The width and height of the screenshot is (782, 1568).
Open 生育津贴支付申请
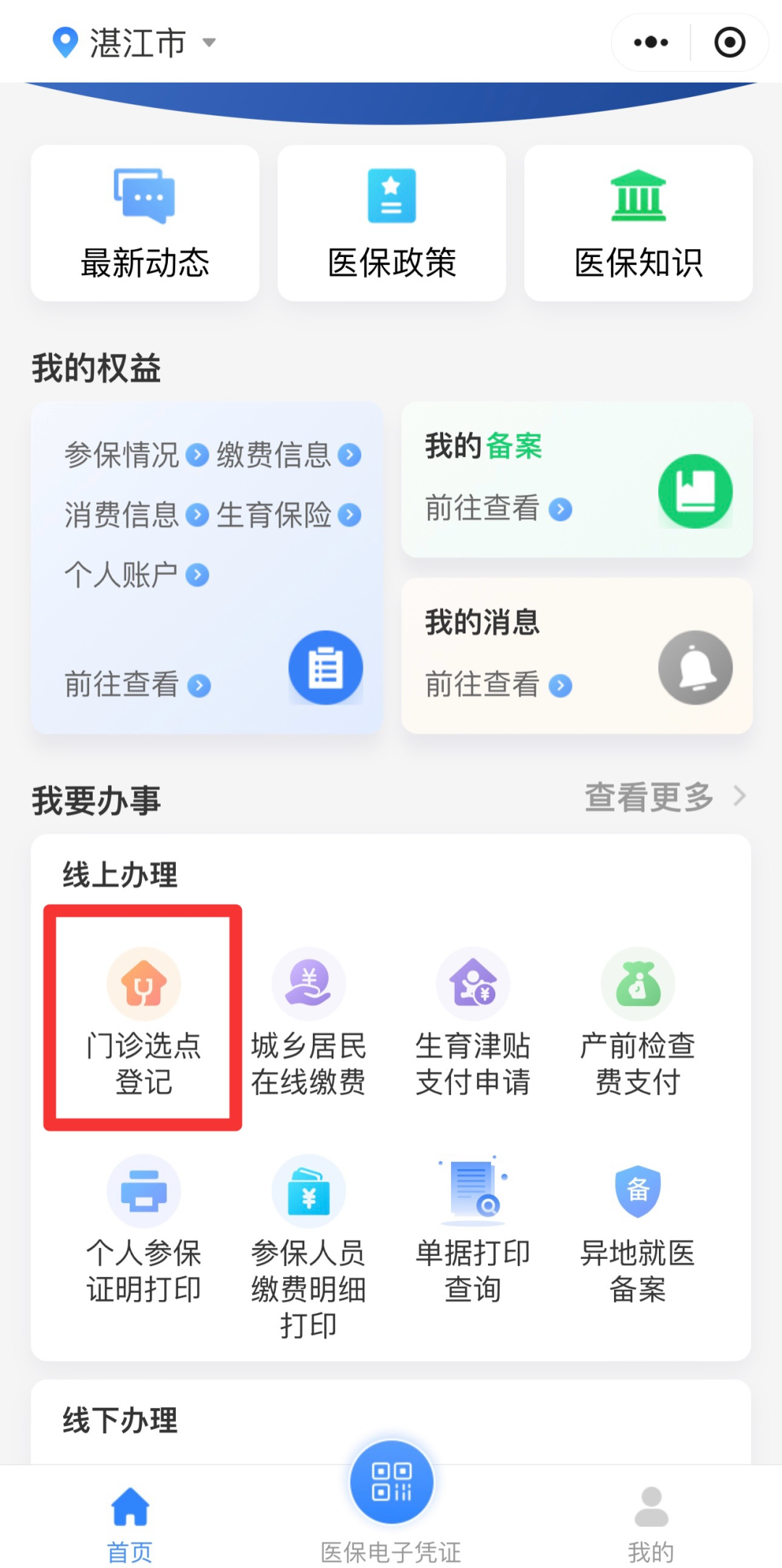tap(473, 1022)
